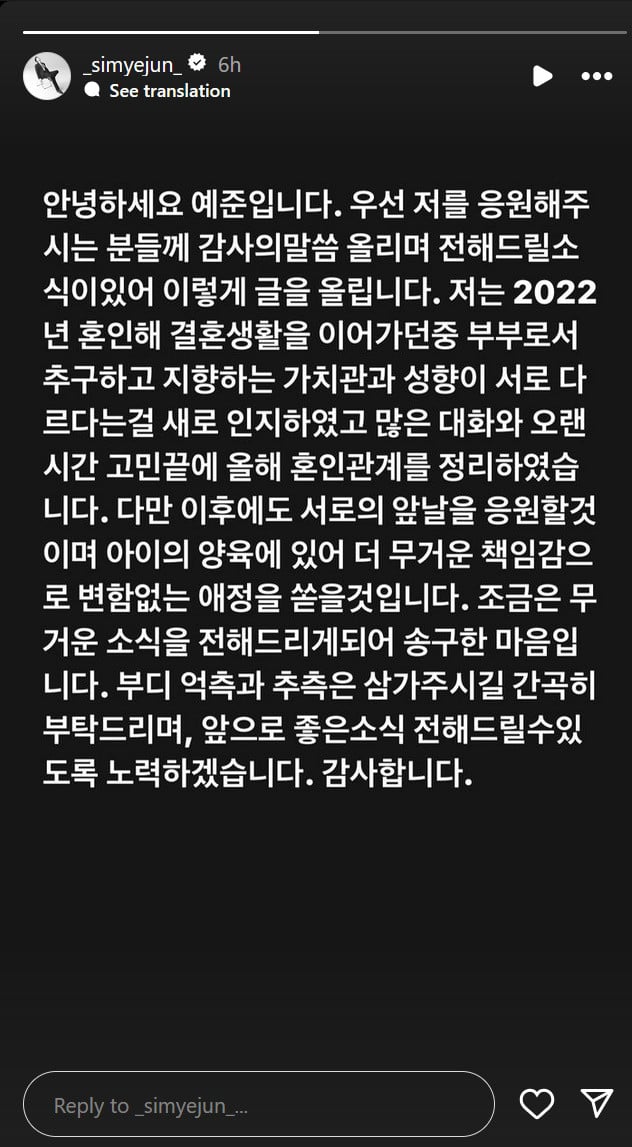
Task: Reply to _simyejun_ in the message field
Action: (258, 1105)
